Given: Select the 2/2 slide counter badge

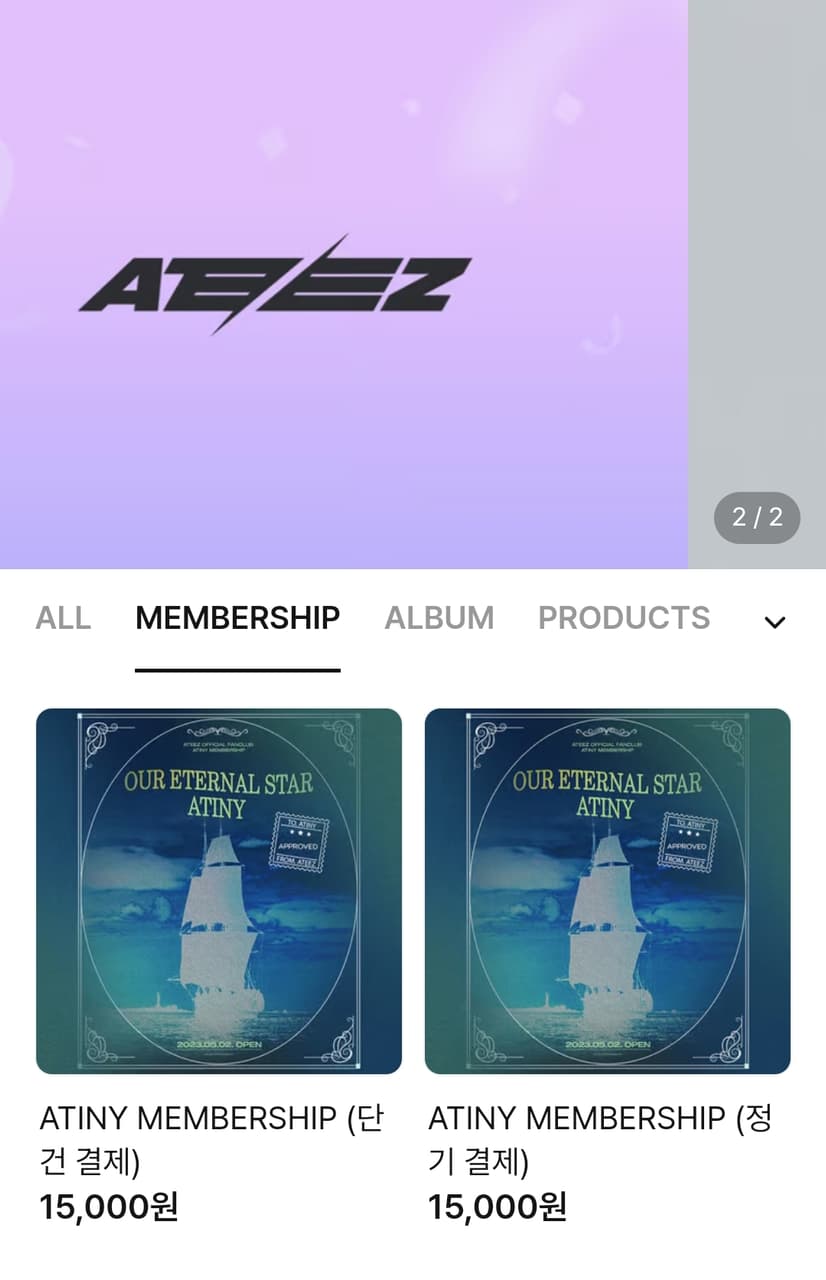Looking at the screenshot, I should tap(756, 518).
